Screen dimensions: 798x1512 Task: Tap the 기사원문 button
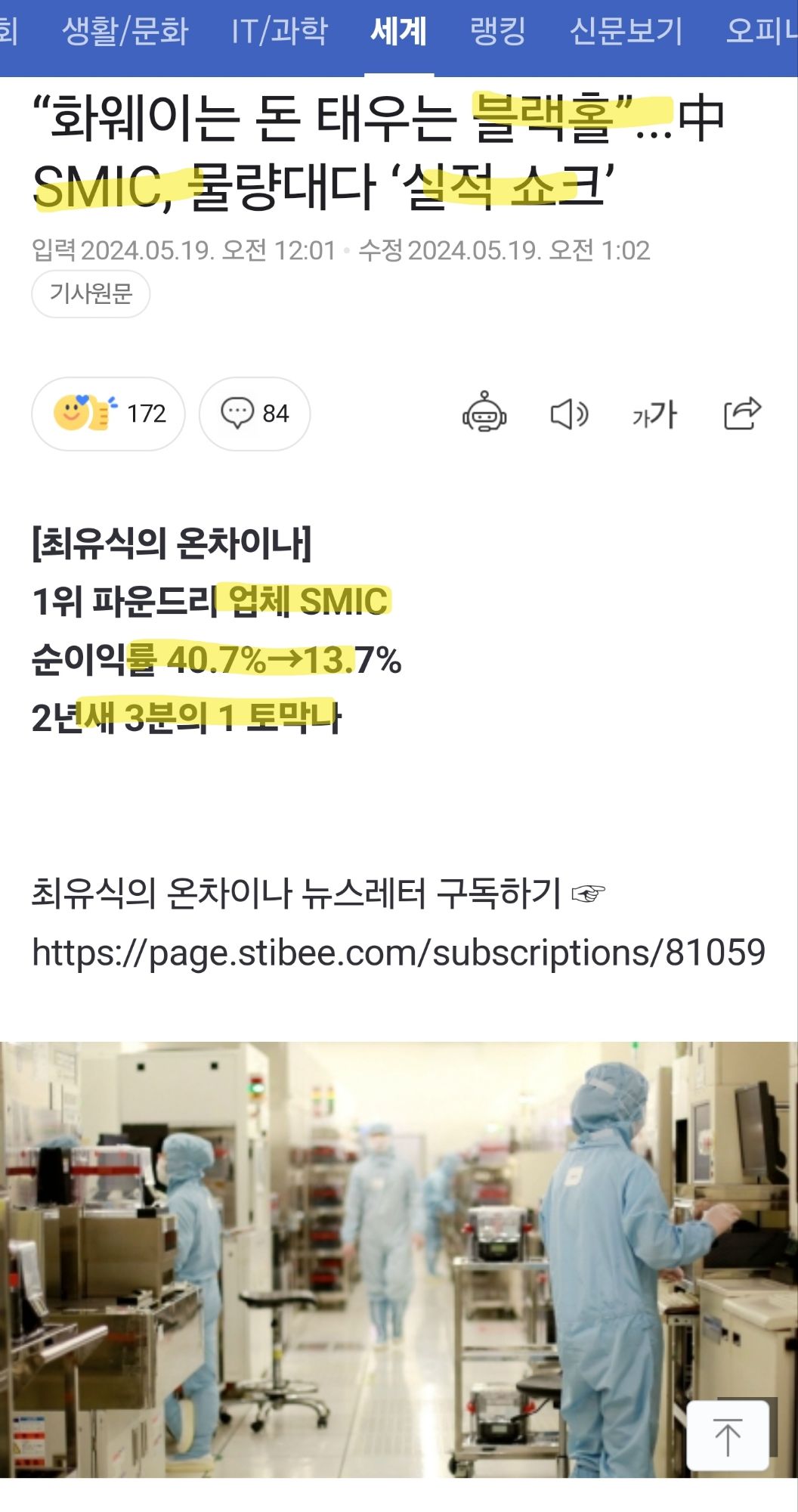pos(91,293)
